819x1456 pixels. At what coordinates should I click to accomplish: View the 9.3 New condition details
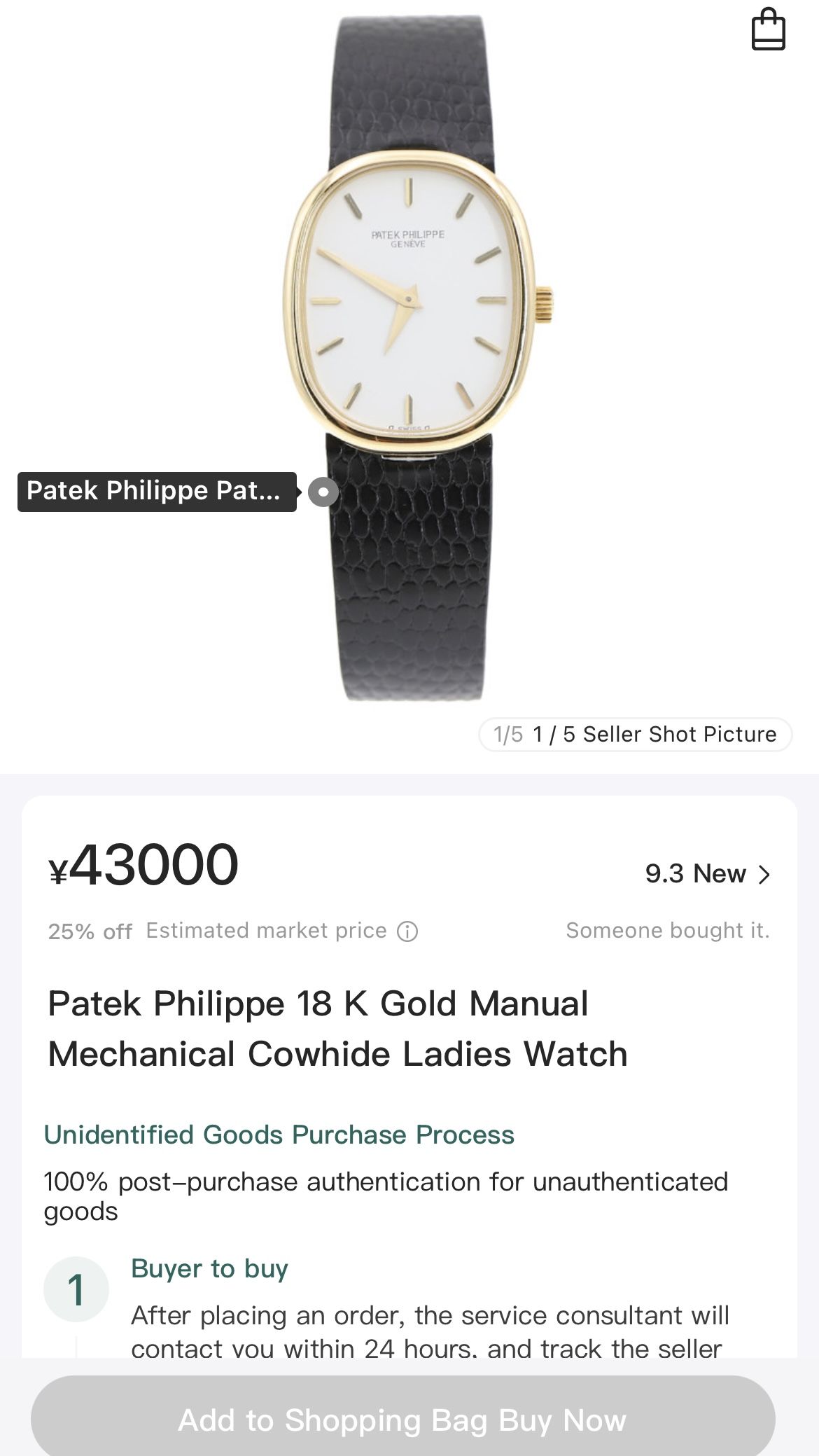click(x=707, y=874)
